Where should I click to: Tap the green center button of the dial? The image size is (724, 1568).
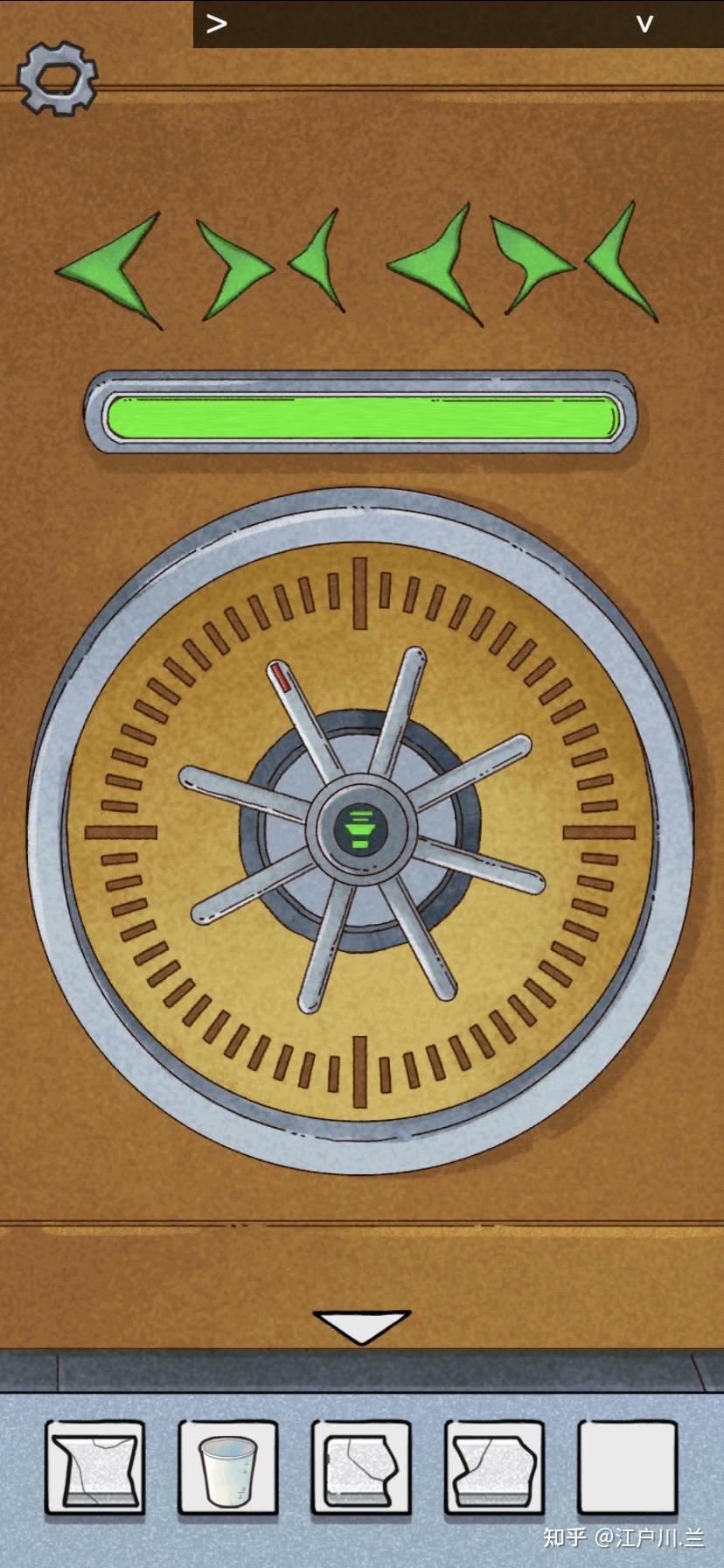pos(359,829)
